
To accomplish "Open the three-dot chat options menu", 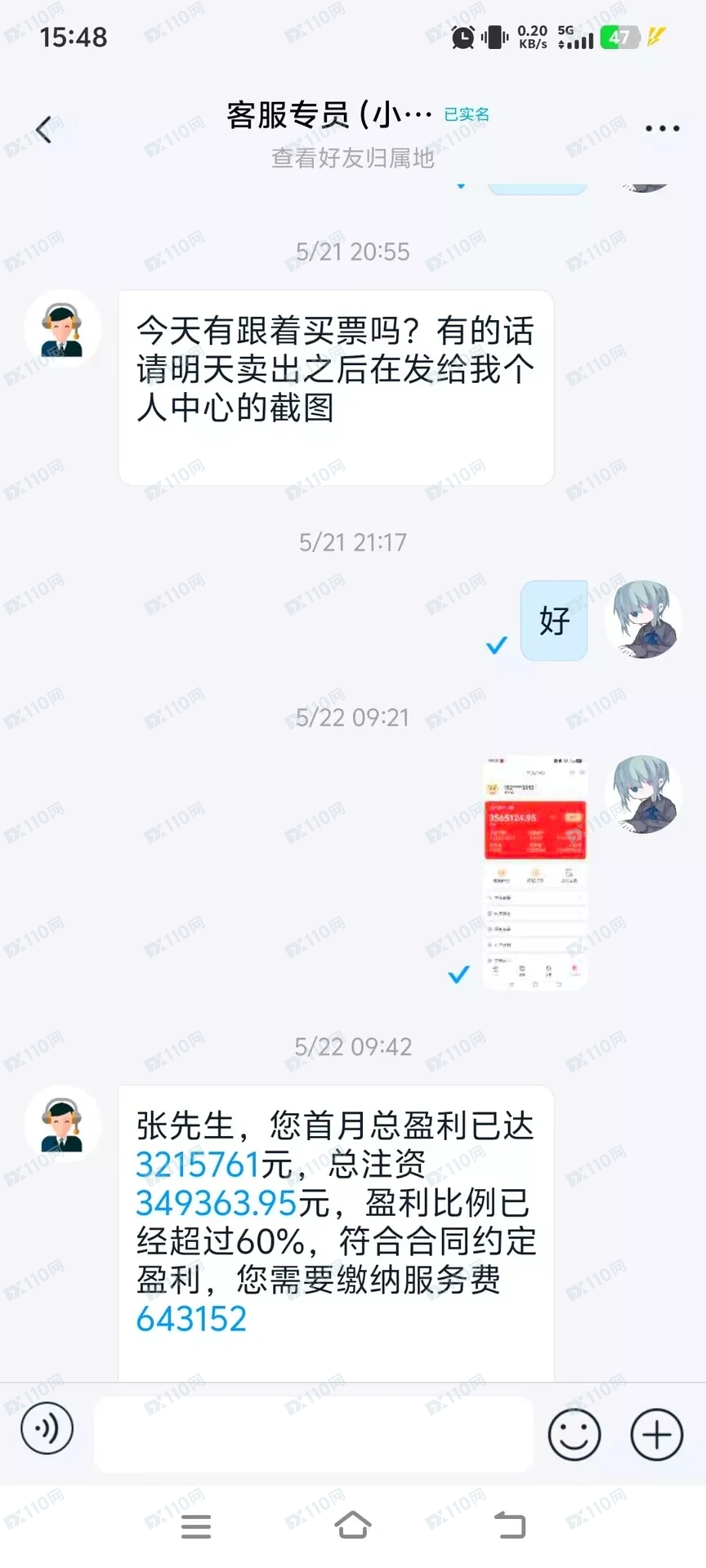I will coord(662,129).
